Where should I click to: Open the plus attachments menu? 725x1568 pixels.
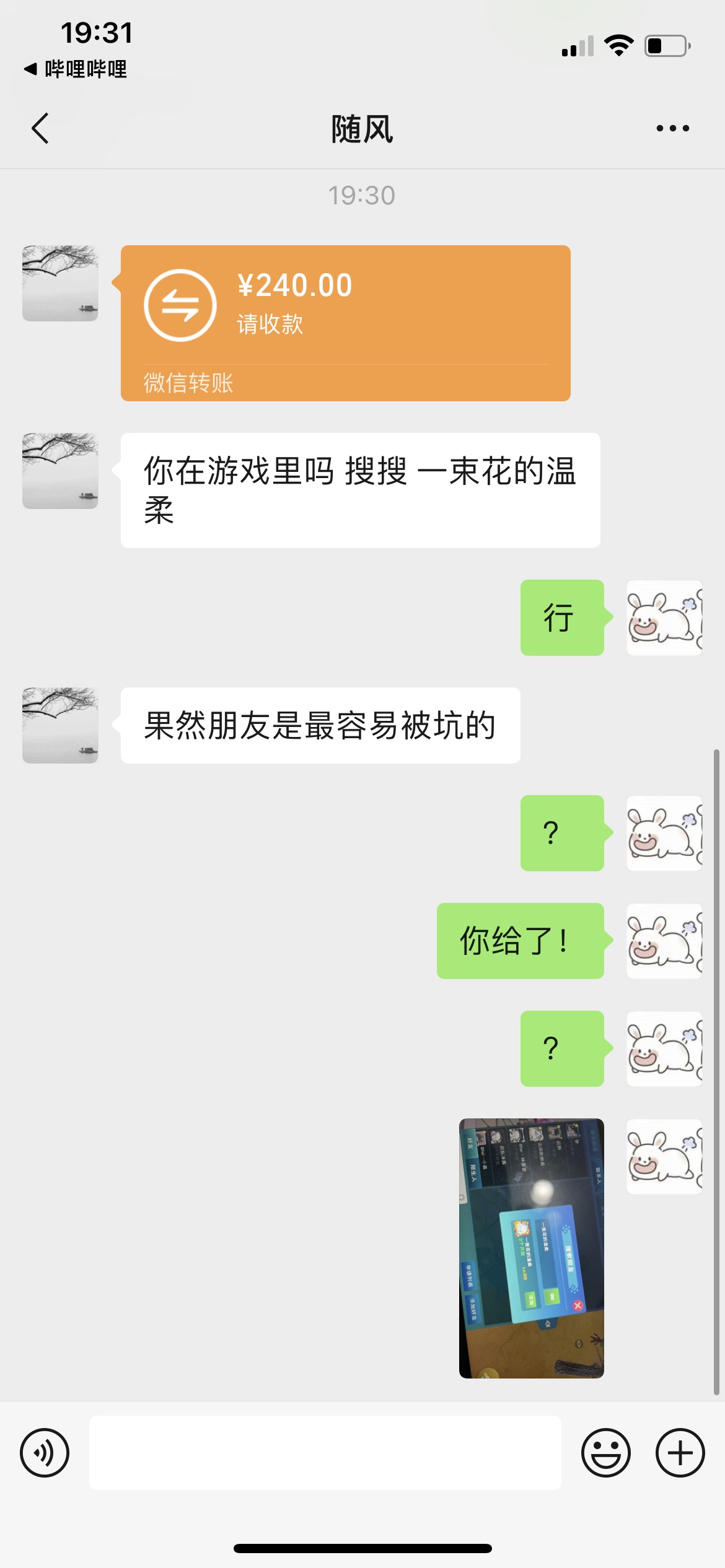(x=680, y=1452)
